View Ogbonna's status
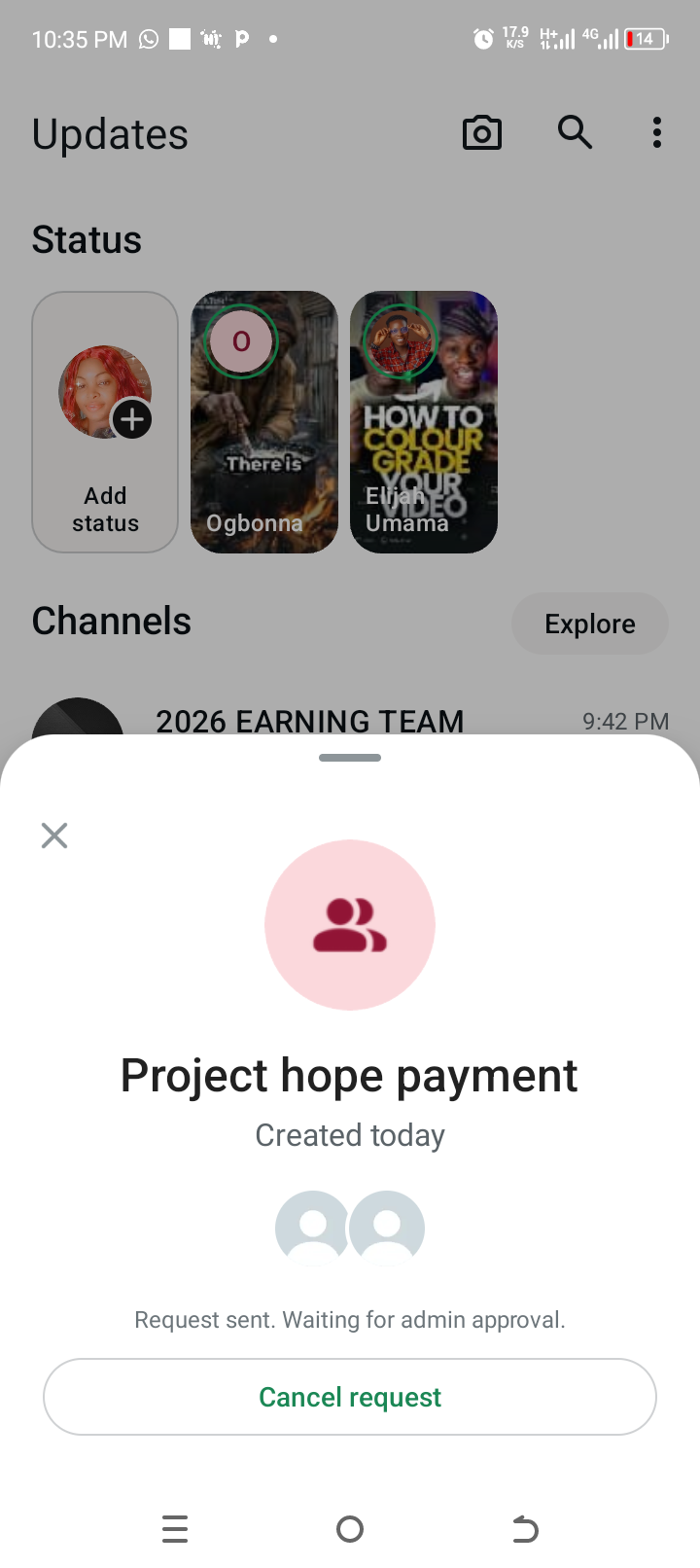Image resolution: width=700 pixels, height=1568 pixels. [x=264, y=422]
